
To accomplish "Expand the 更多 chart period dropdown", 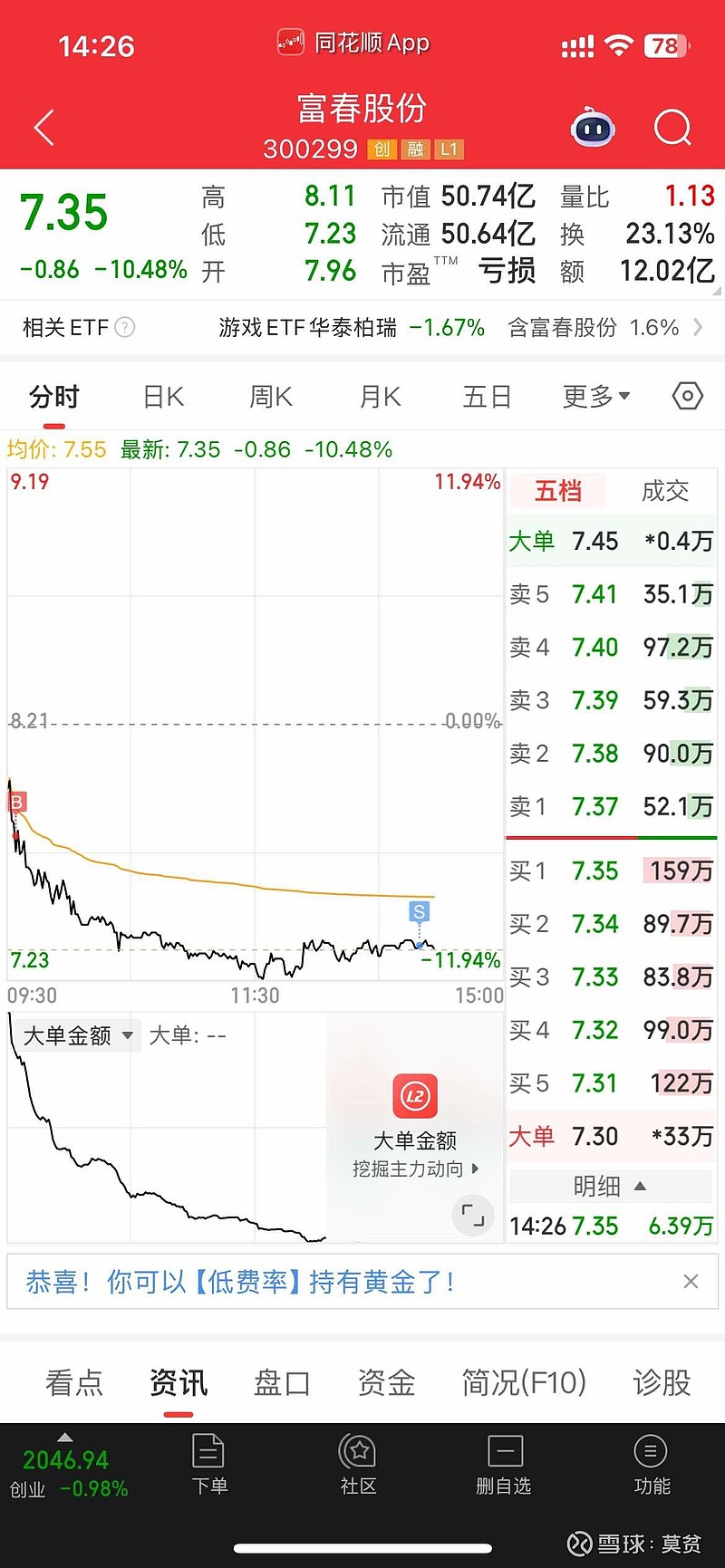I will point(596,397).
